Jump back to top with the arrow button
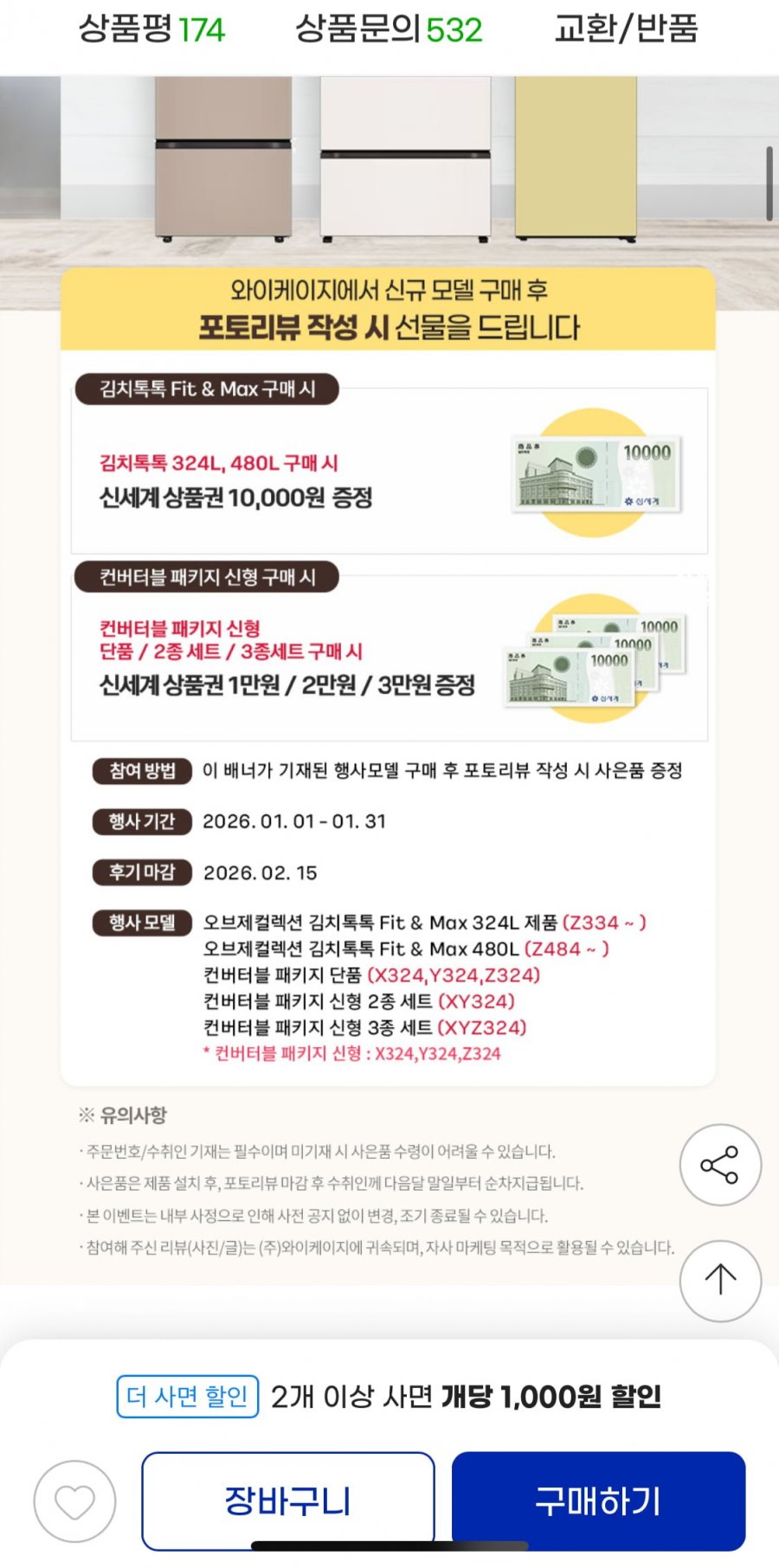The width and height of the screenshot is (779, 1568). [720, 1280]
